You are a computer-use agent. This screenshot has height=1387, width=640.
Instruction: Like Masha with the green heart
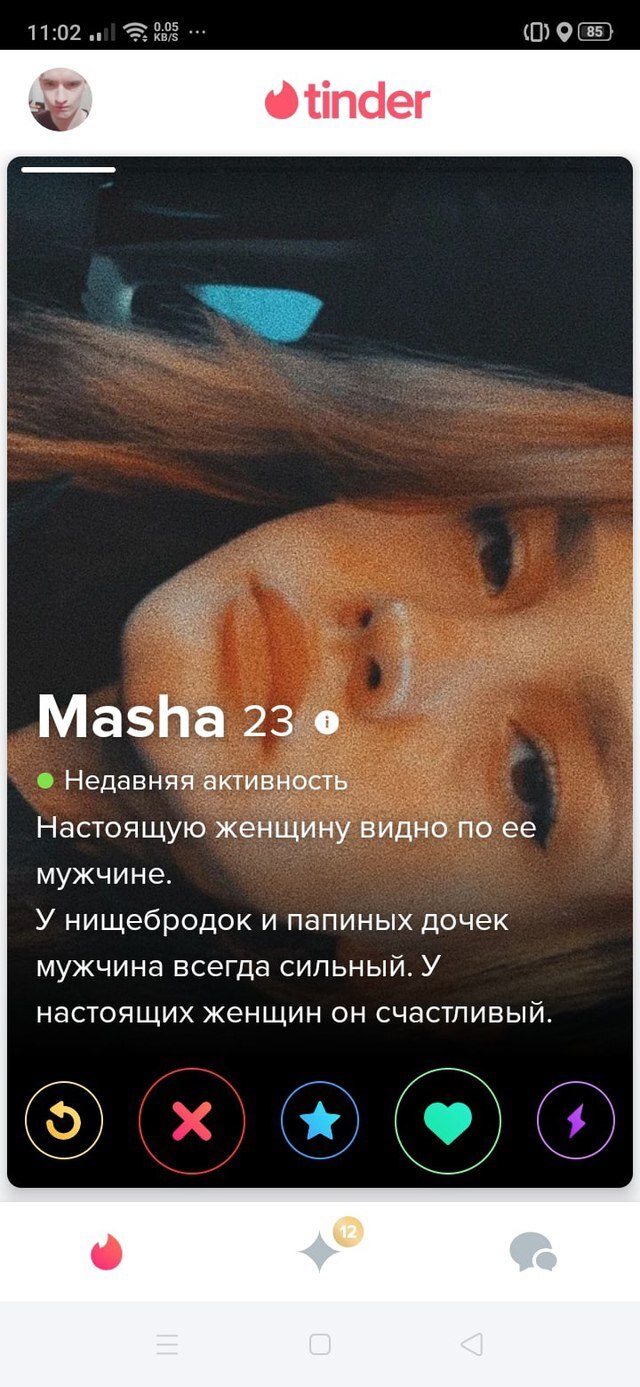pyautogui.click(x=448, y=1122)
